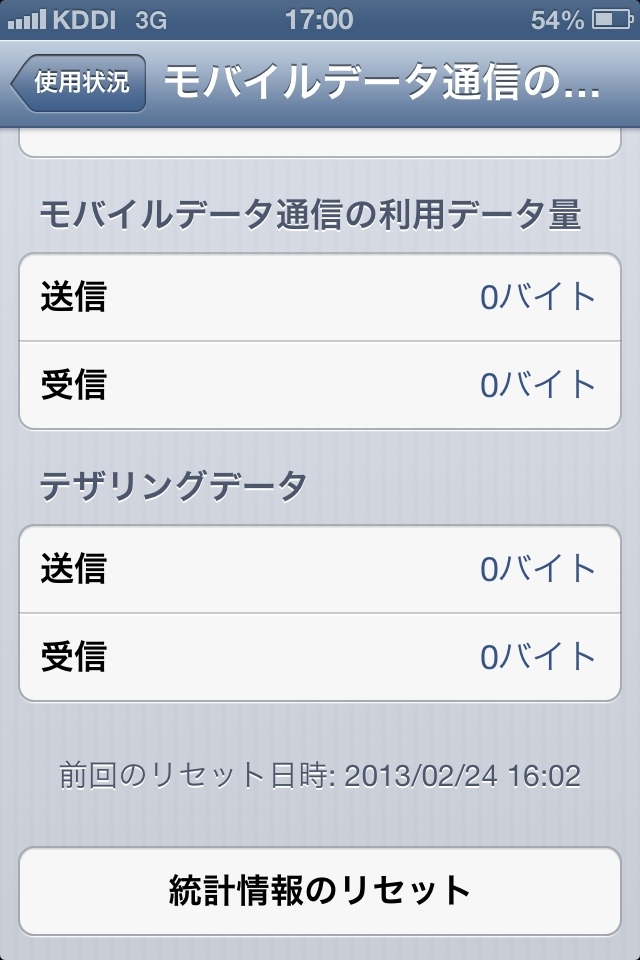Tap 統計情報のリセット to reset statistics

[320, 889]
